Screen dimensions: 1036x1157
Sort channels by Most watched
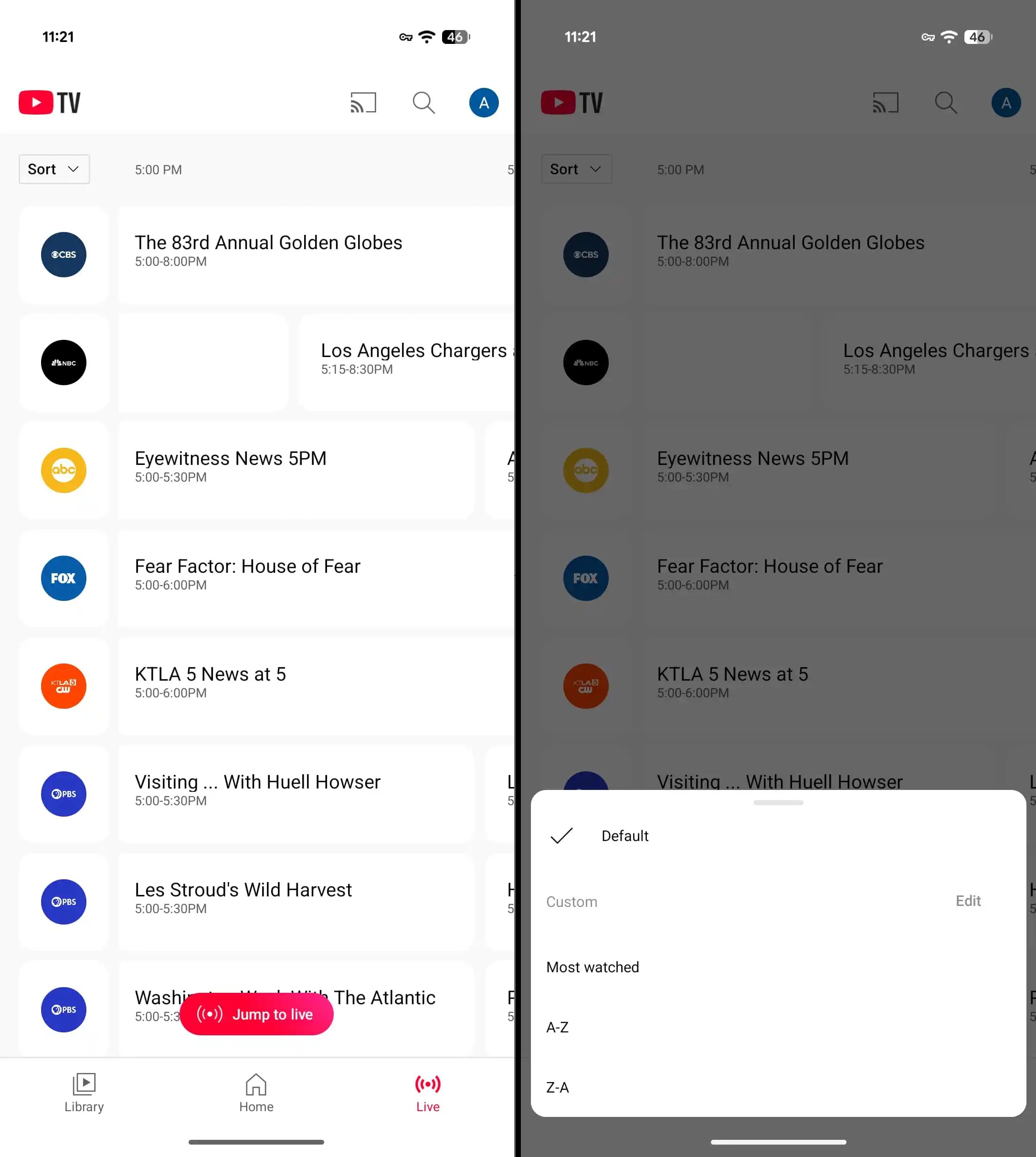coord(592,967)
